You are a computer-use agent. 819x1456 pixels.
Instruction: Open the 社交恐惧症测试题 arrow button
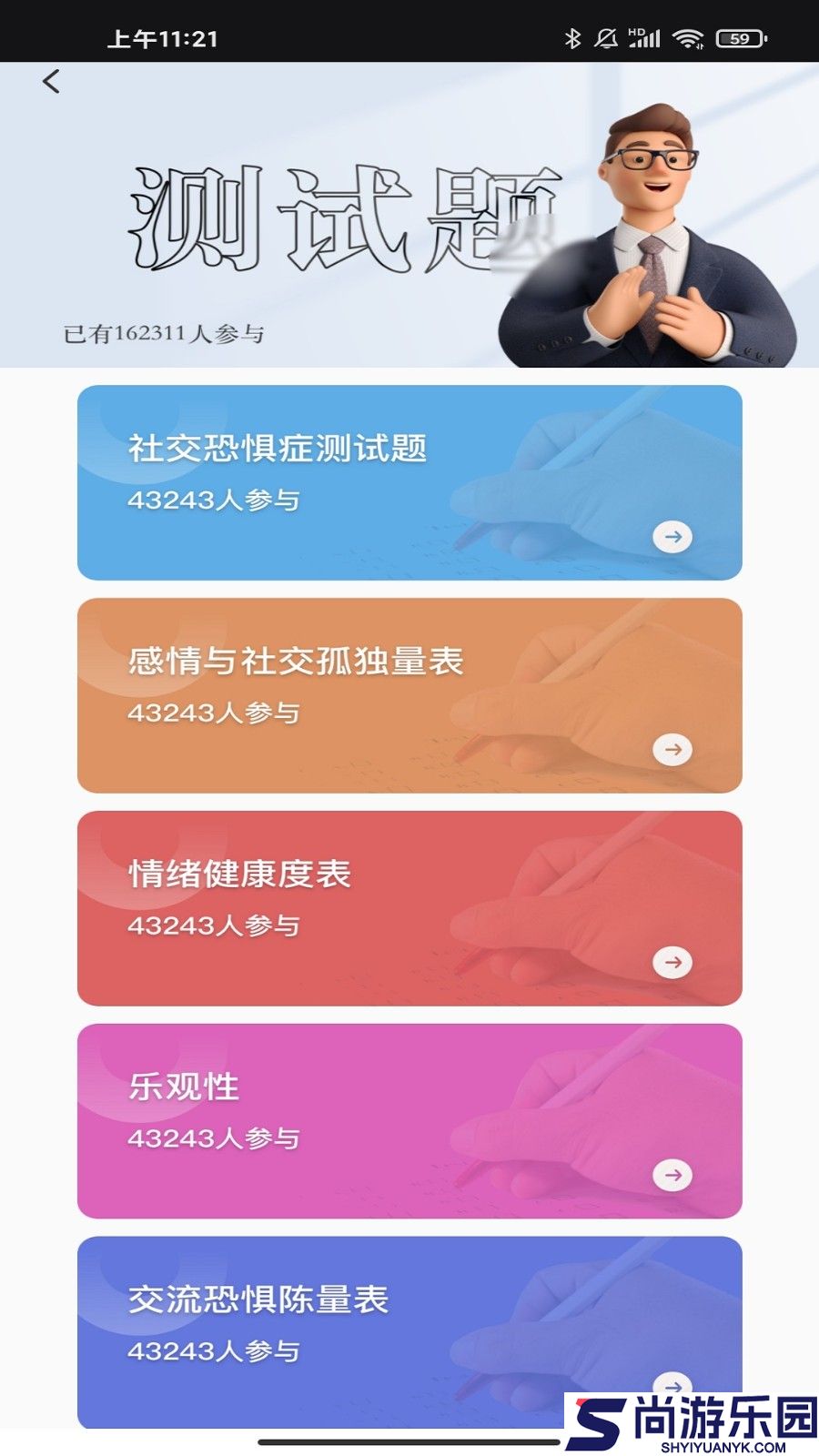click(673, 537)
